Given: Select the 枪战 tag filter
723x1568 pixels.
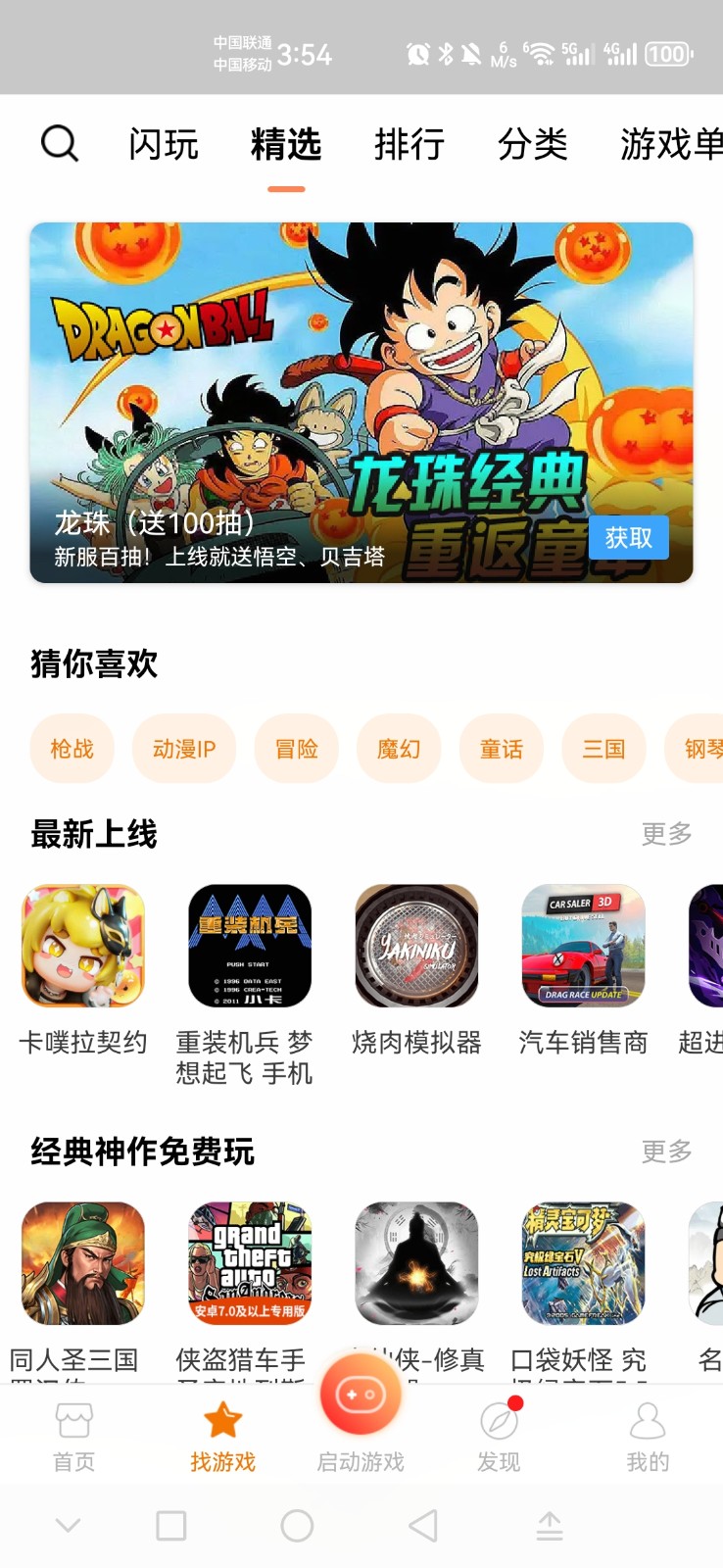Looking at the screenshot, I should pyautogui.click(x=72, y=748).
